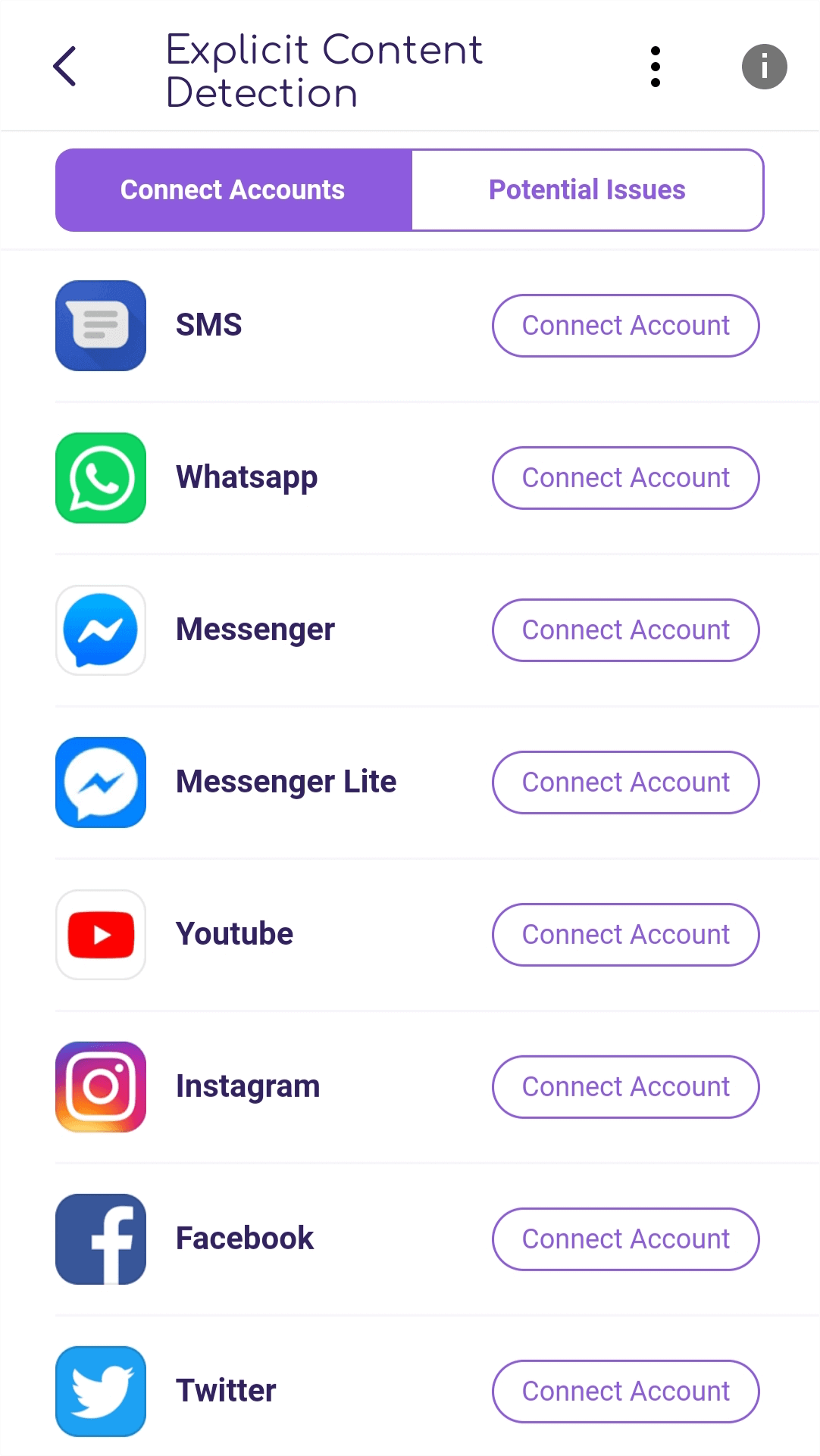The width and height of the screenshot is (820, 1456).
Task: Switch to the Potential Issues tab
Action: click(587, 189)
